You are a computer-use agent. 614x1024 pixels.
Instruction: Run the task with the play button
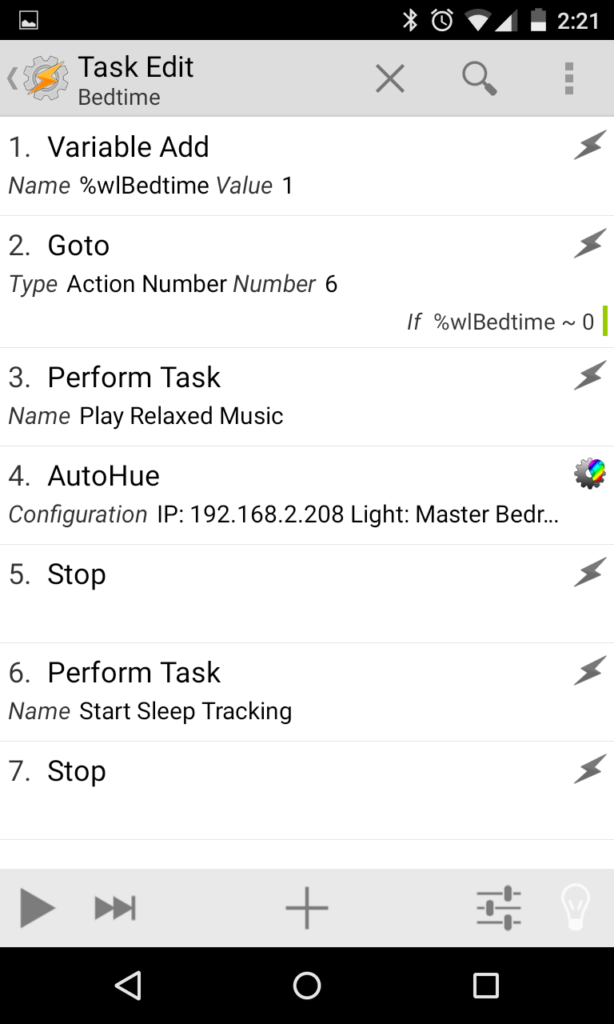[x=37, y=908]
